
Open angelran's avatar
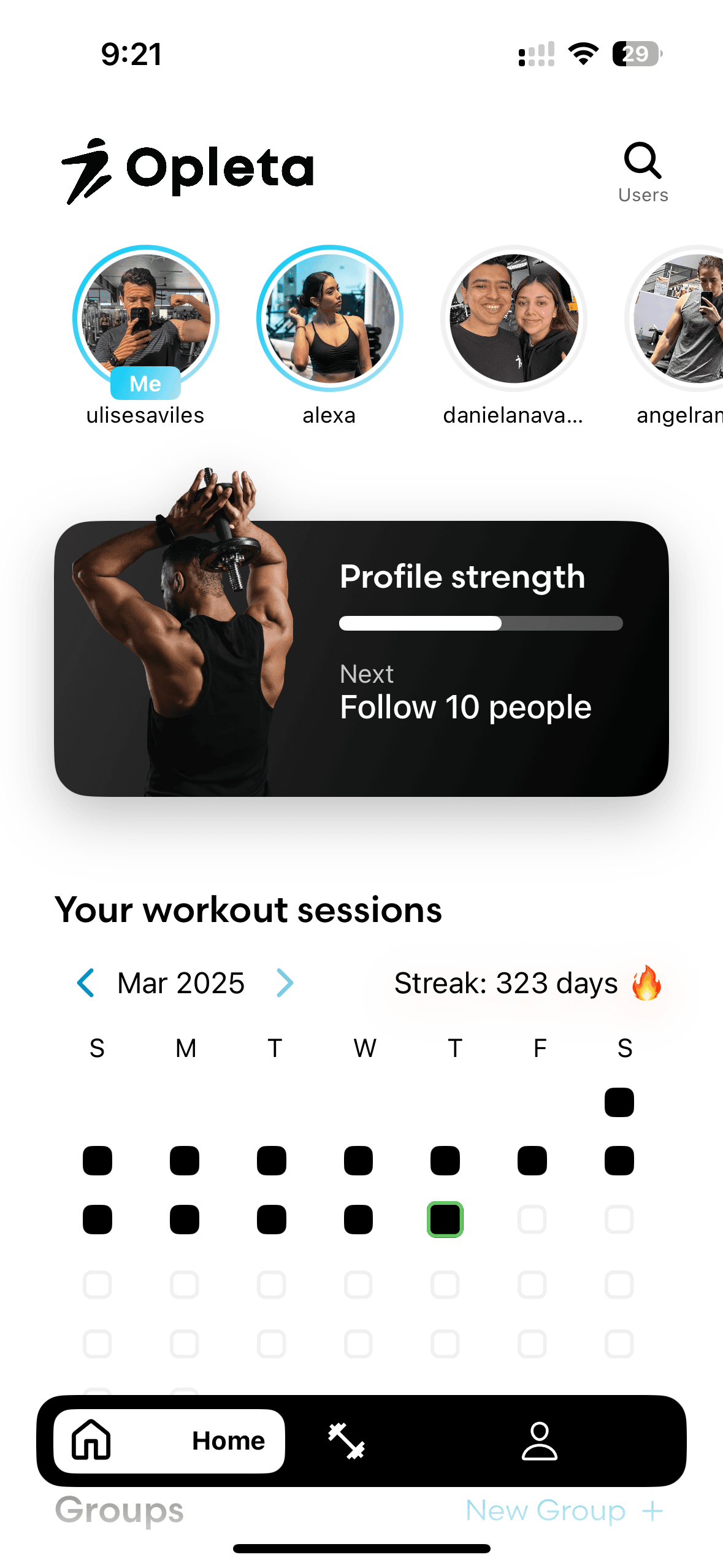click(x=675, y=318)
